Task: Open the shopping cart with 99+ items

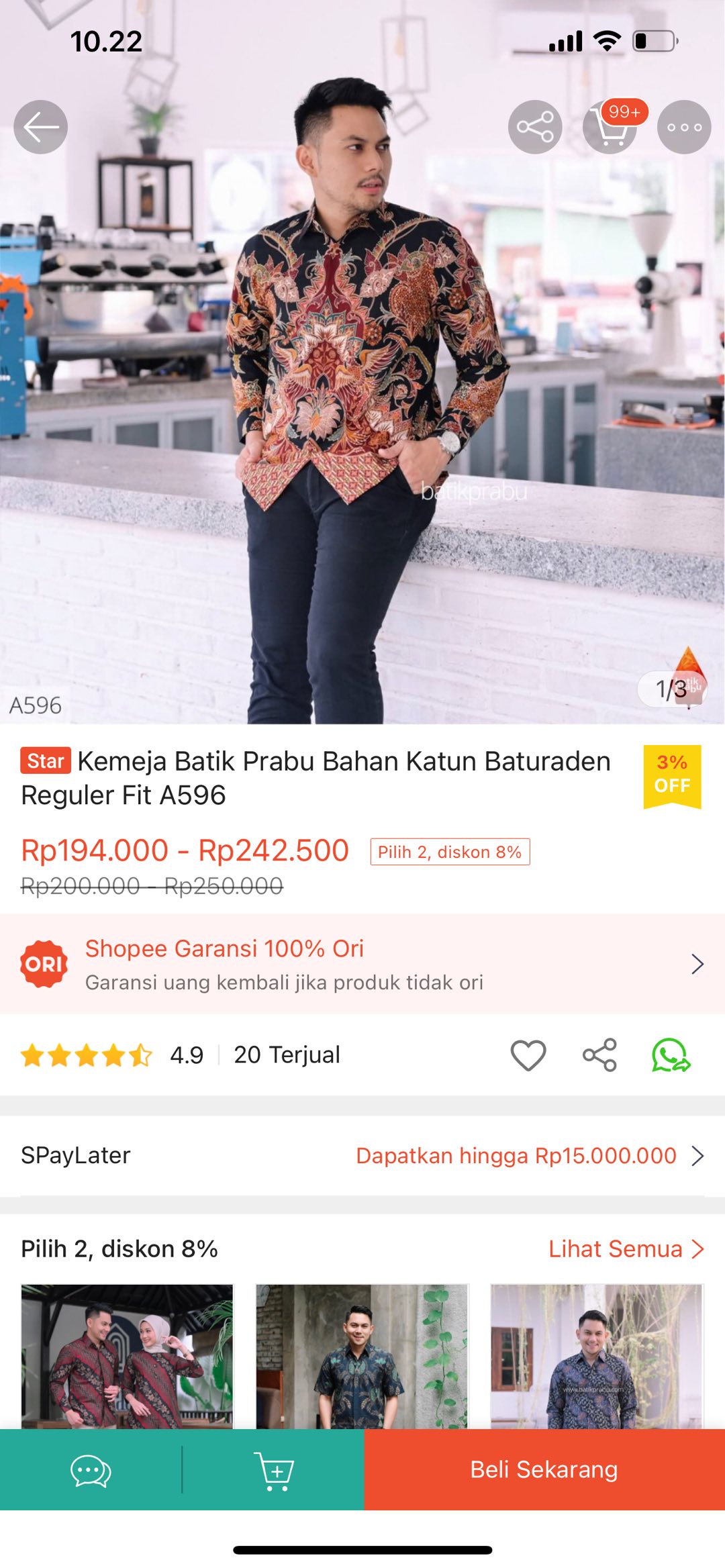Action: coord(610,126)
